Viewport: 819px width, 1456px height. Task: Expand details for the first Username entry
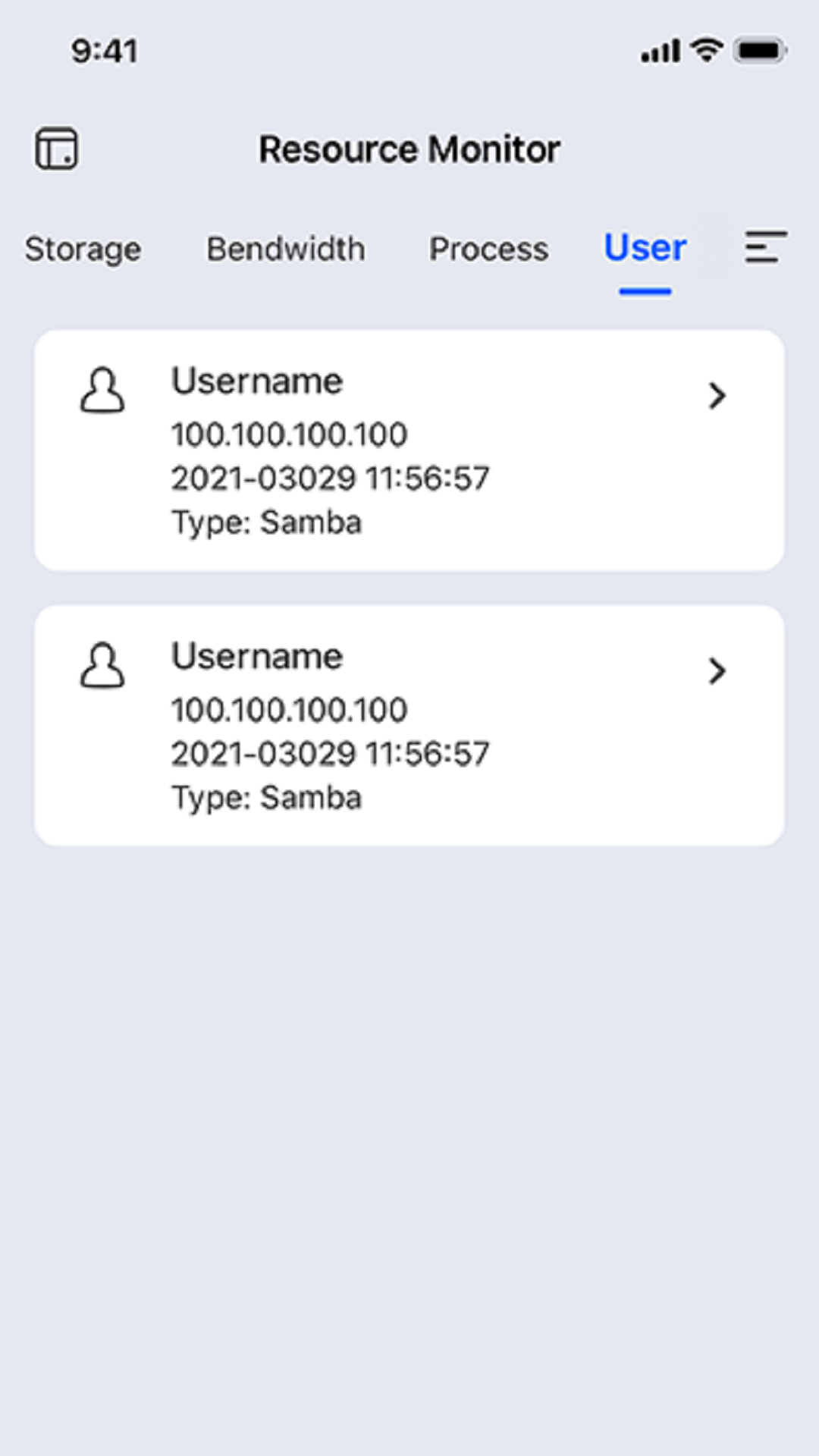(x=717, y=395)
